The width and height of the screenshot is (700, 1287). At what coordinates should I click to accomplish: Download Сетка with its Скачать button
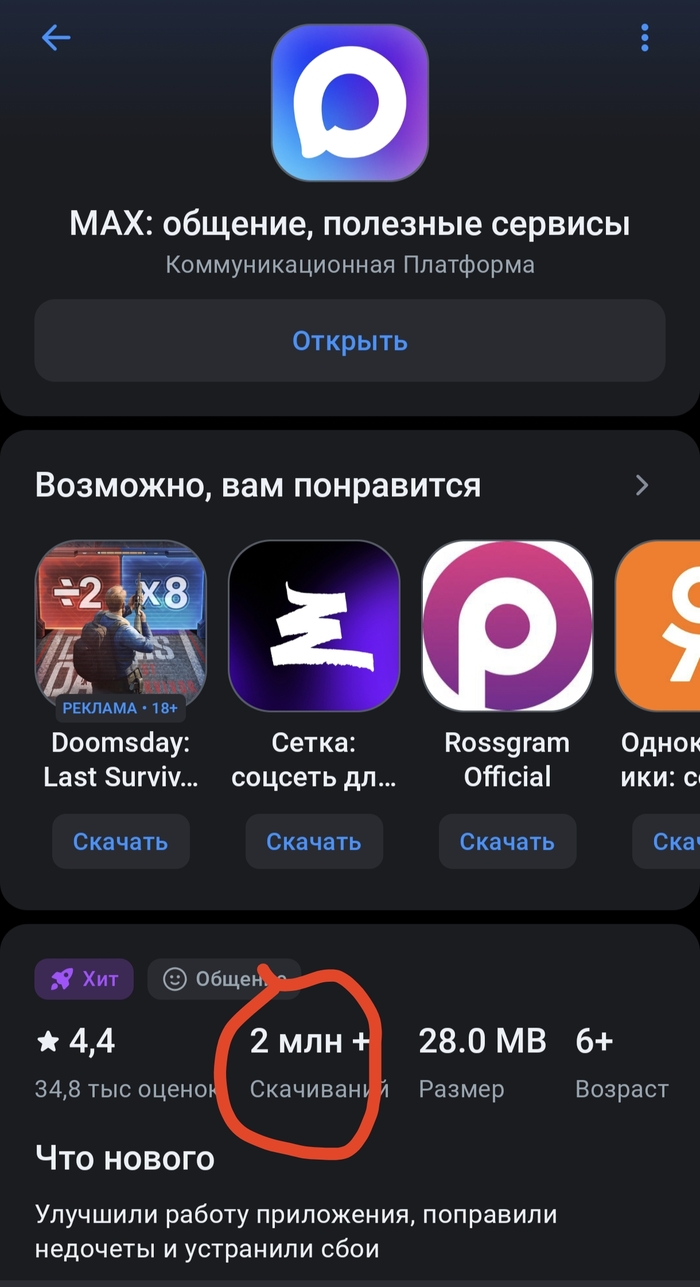314,841
